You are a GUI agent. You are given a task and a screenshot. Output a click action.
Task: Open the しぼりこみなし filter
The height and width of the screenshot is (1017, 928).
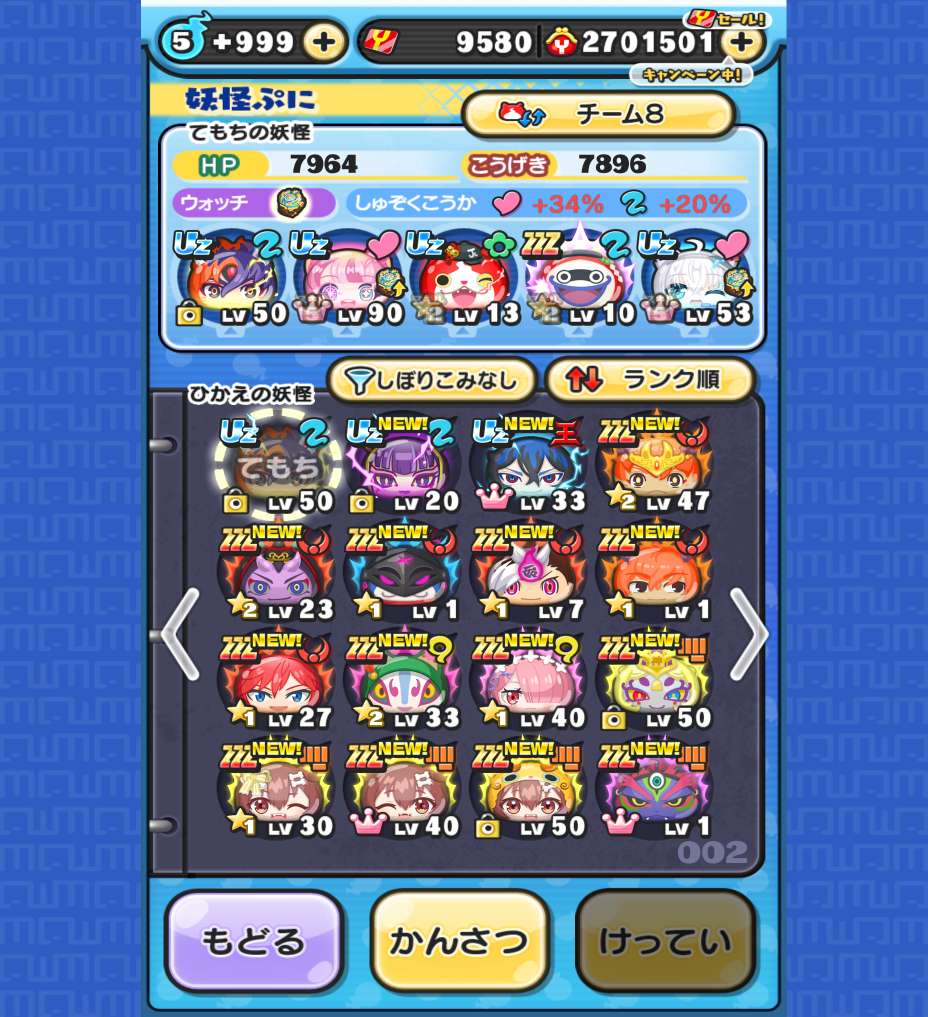coord(434,380)
